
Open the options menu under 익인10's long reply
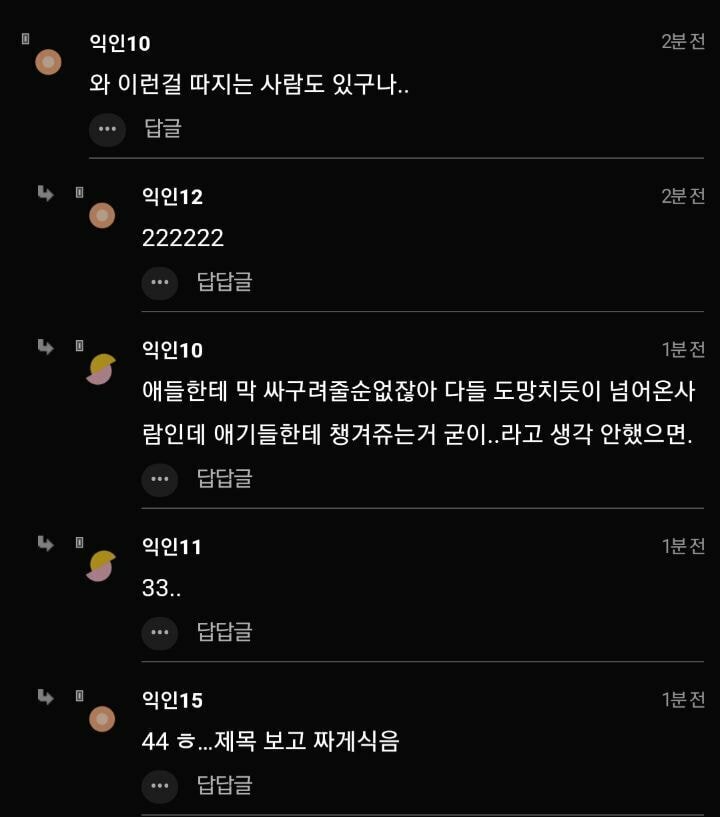tap(159, 479)
